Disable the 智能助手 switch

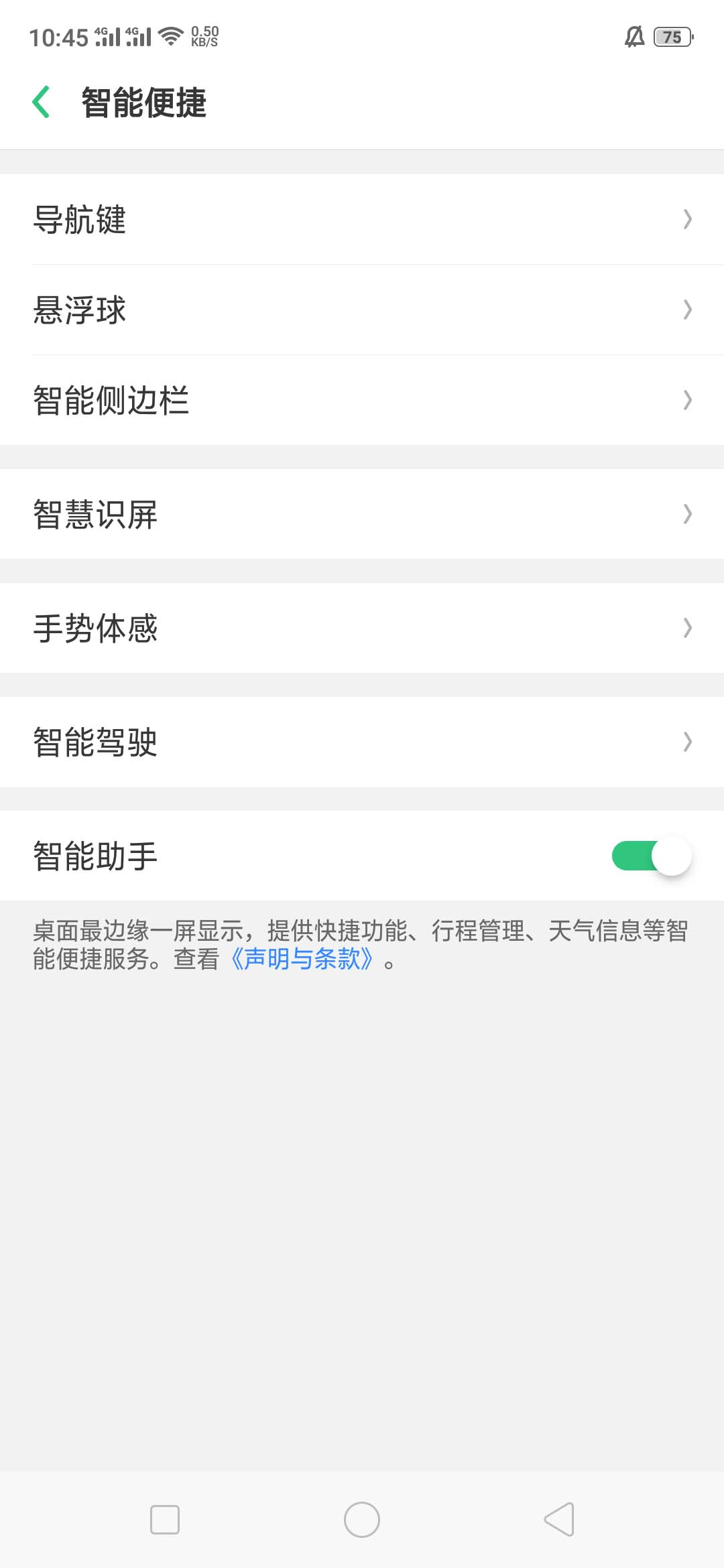(651, 856)
